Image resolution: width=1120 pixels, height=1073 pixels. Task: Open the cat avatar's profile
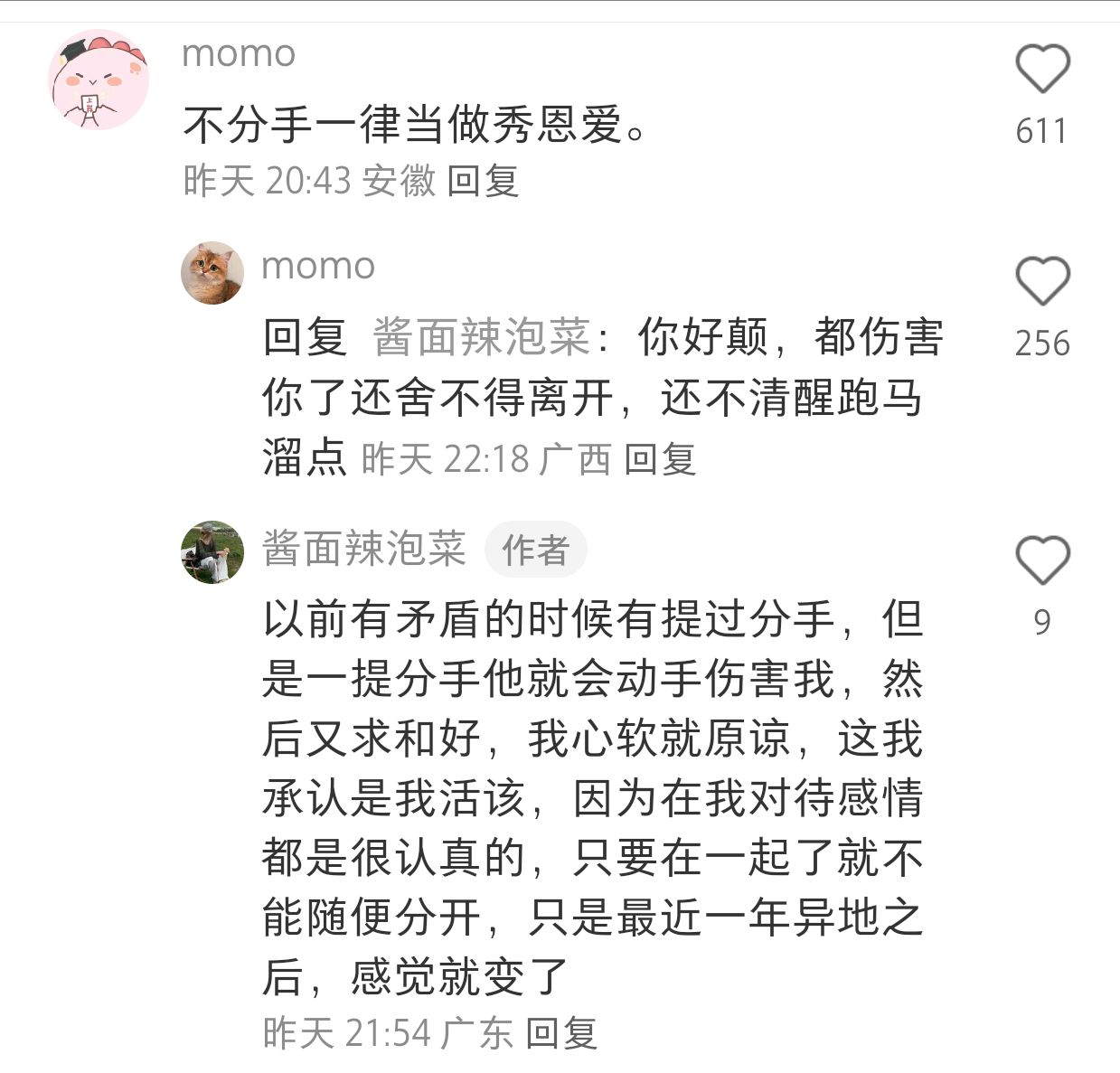[212, 272]
